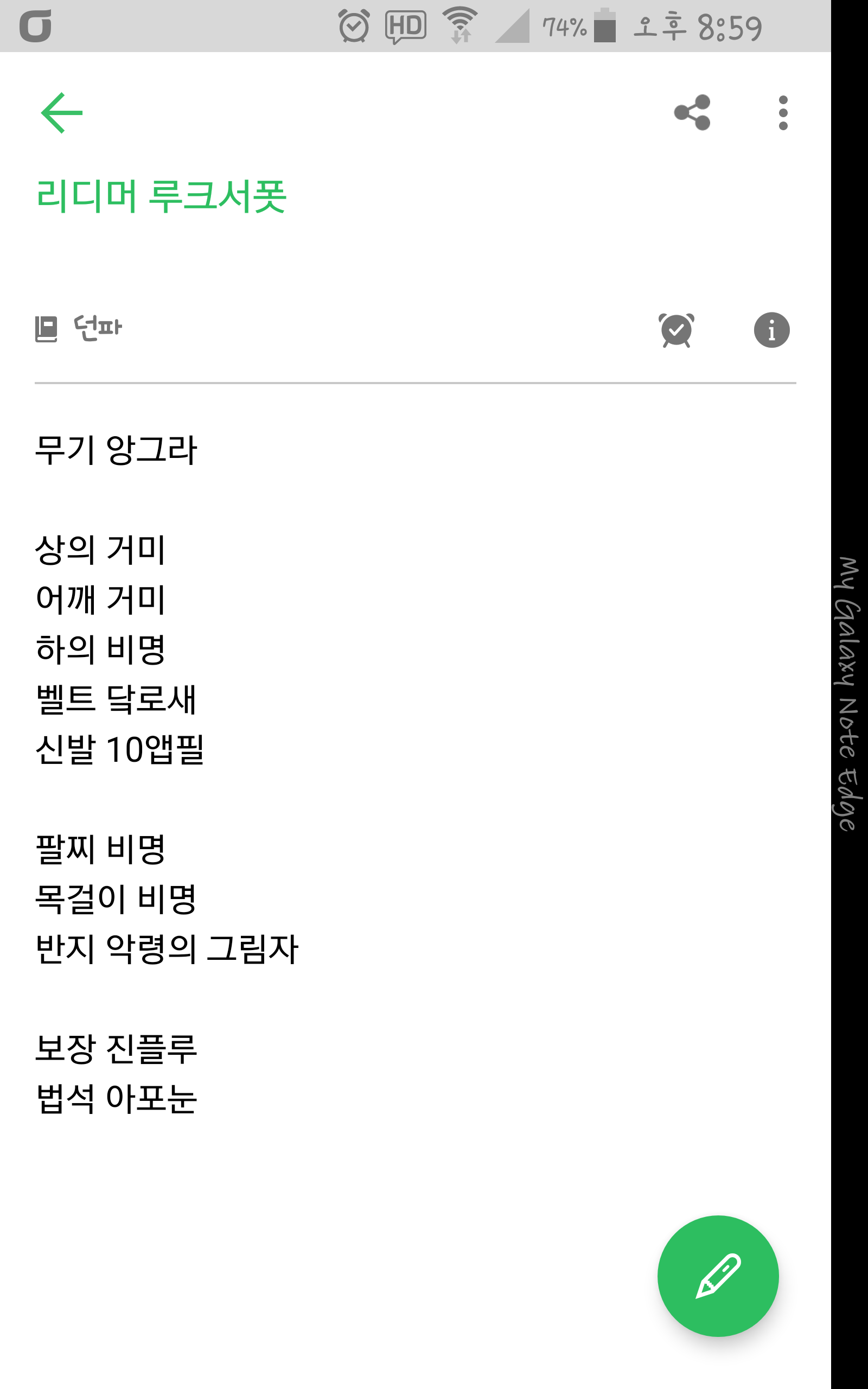Set a reminder with the alarm icon
Image resolution: width=868 pixels, height=1389 pixels.
[676, 330]
